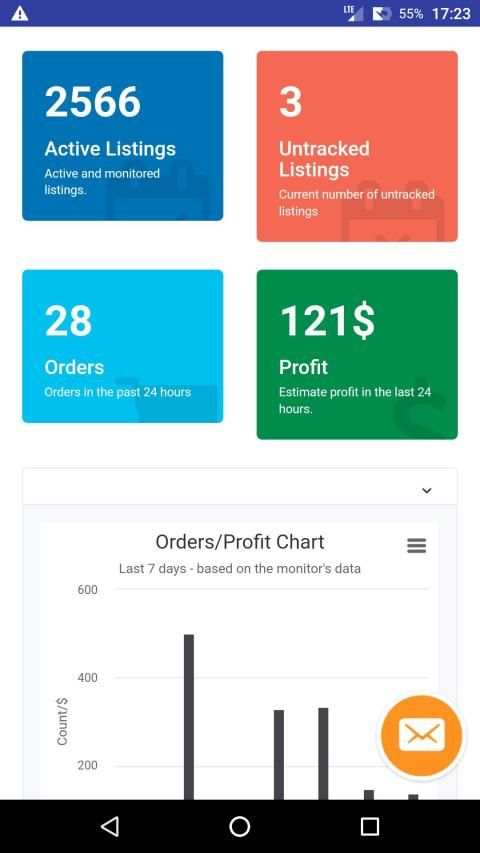Open the Orders card

coord(122,346)
